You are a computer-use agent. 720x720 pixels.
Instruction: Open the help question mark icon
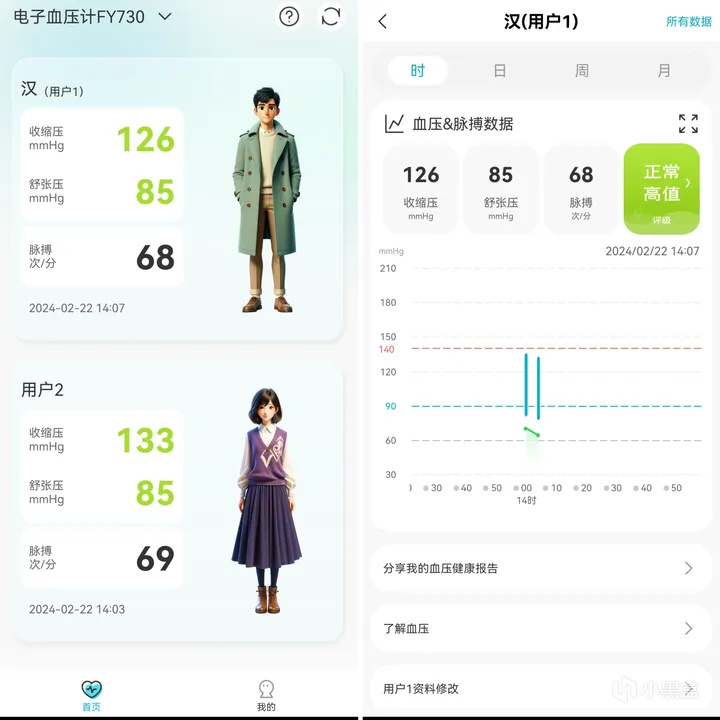tap(289, 17)
